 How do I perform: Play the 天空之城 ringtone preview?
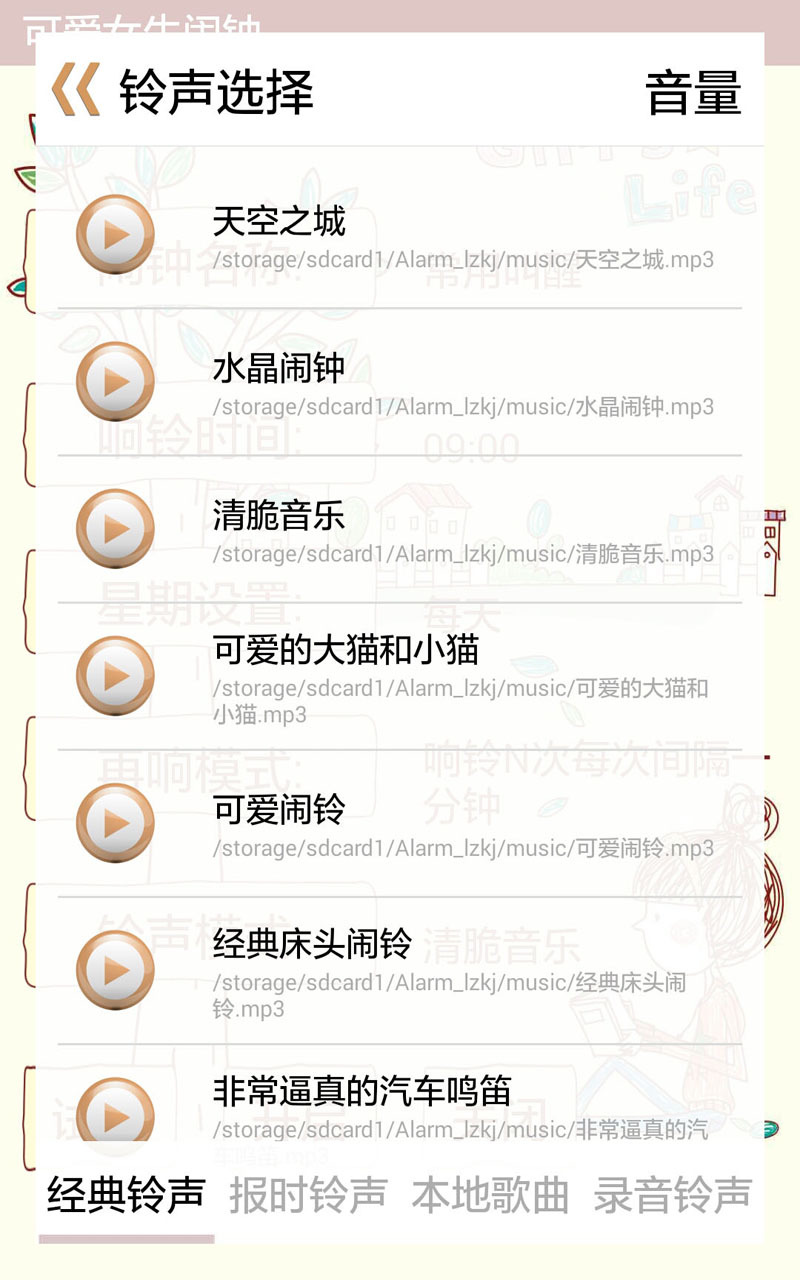[x=116, y=235]
